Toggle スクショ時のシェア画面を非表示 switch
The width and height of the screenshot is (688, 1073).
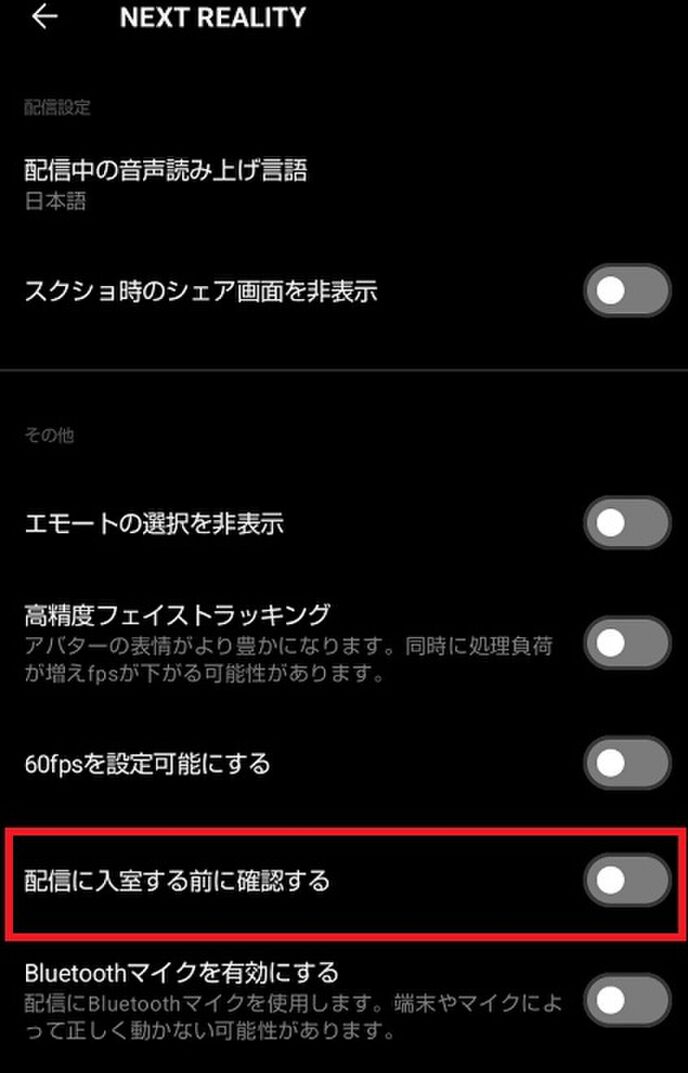coord(627,291)
